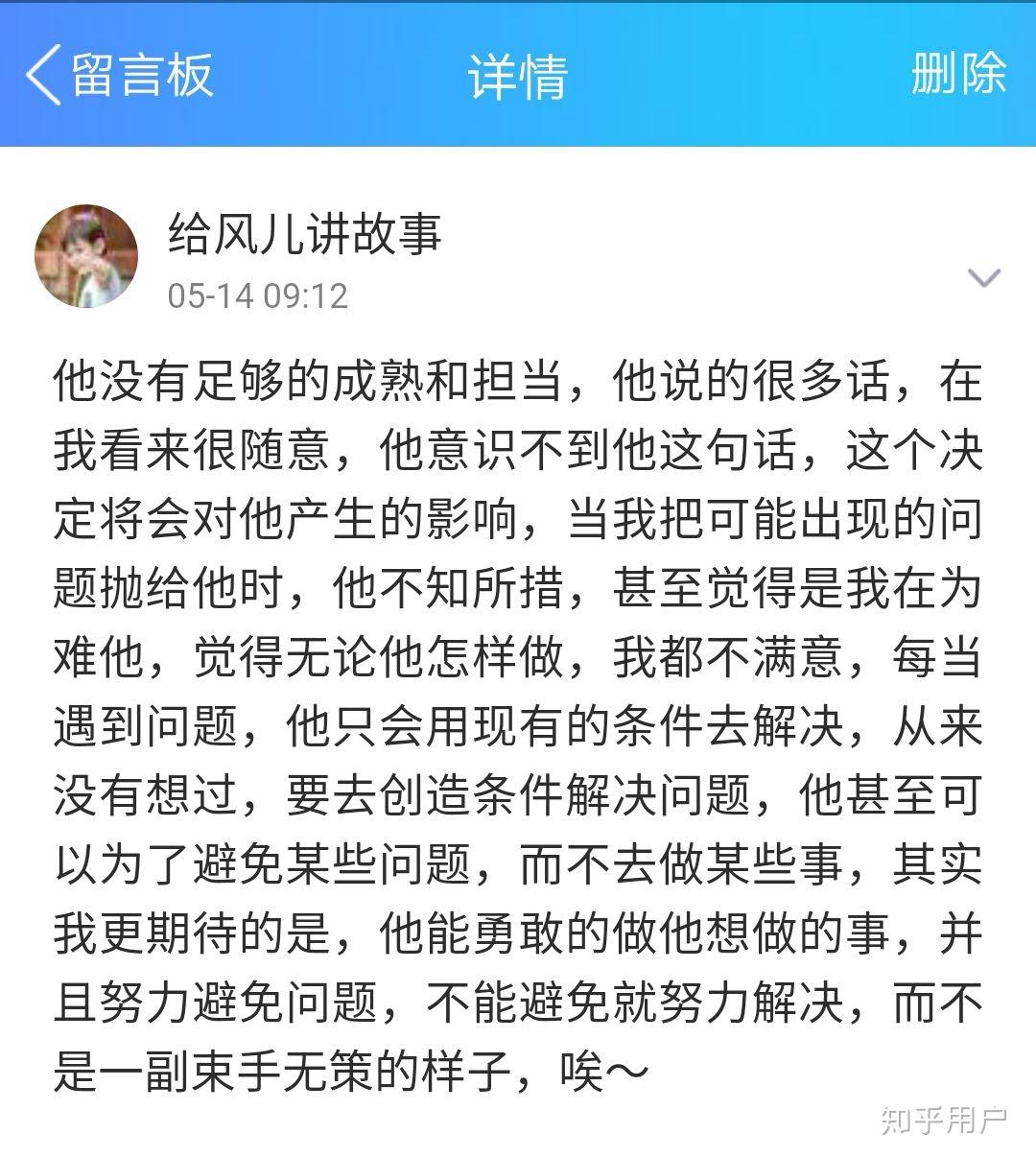The image size is (1036, 1157).
Task: Tap 删除 to delete this message
Action: pyautogui.click(x=957, y=73)
